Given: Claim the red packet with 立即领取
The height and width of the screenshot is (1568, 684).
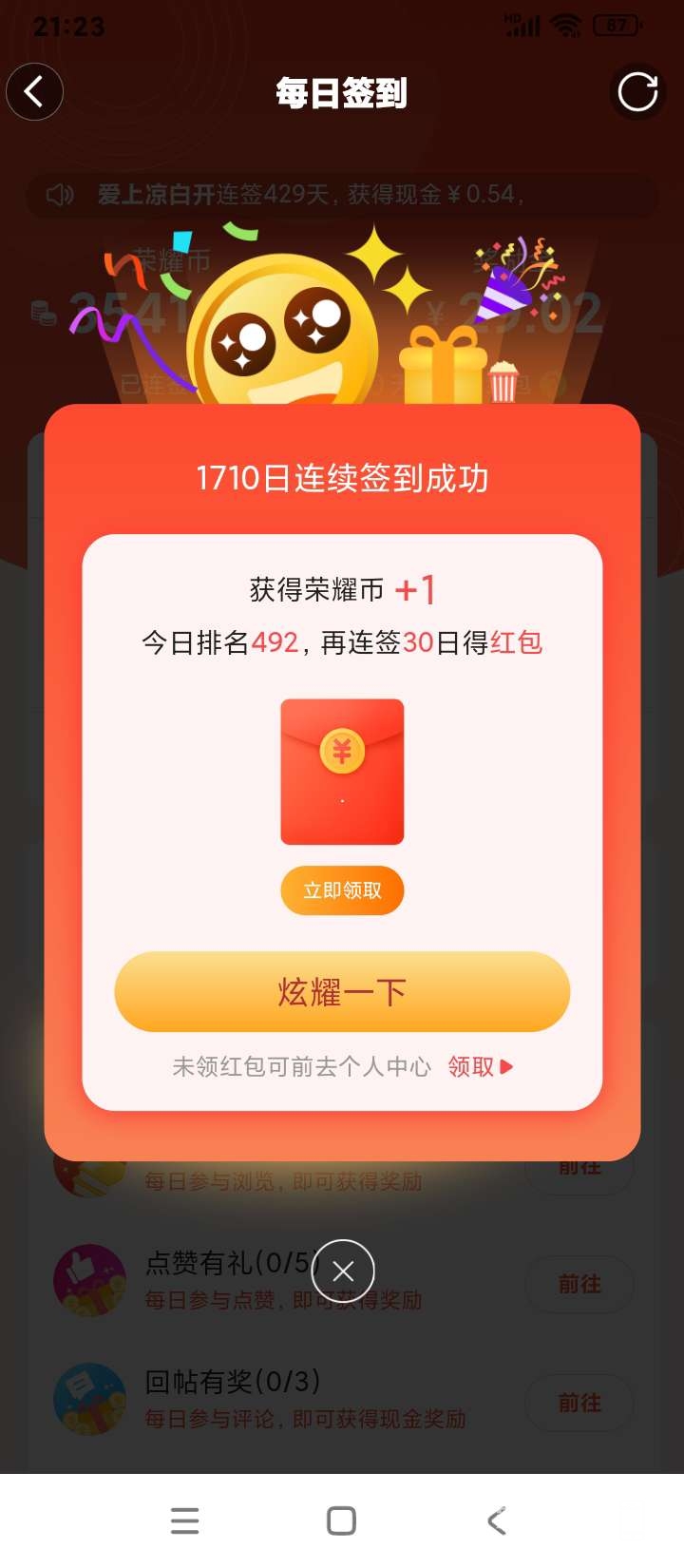Looking at the screenshot, I should coord(342,890).
